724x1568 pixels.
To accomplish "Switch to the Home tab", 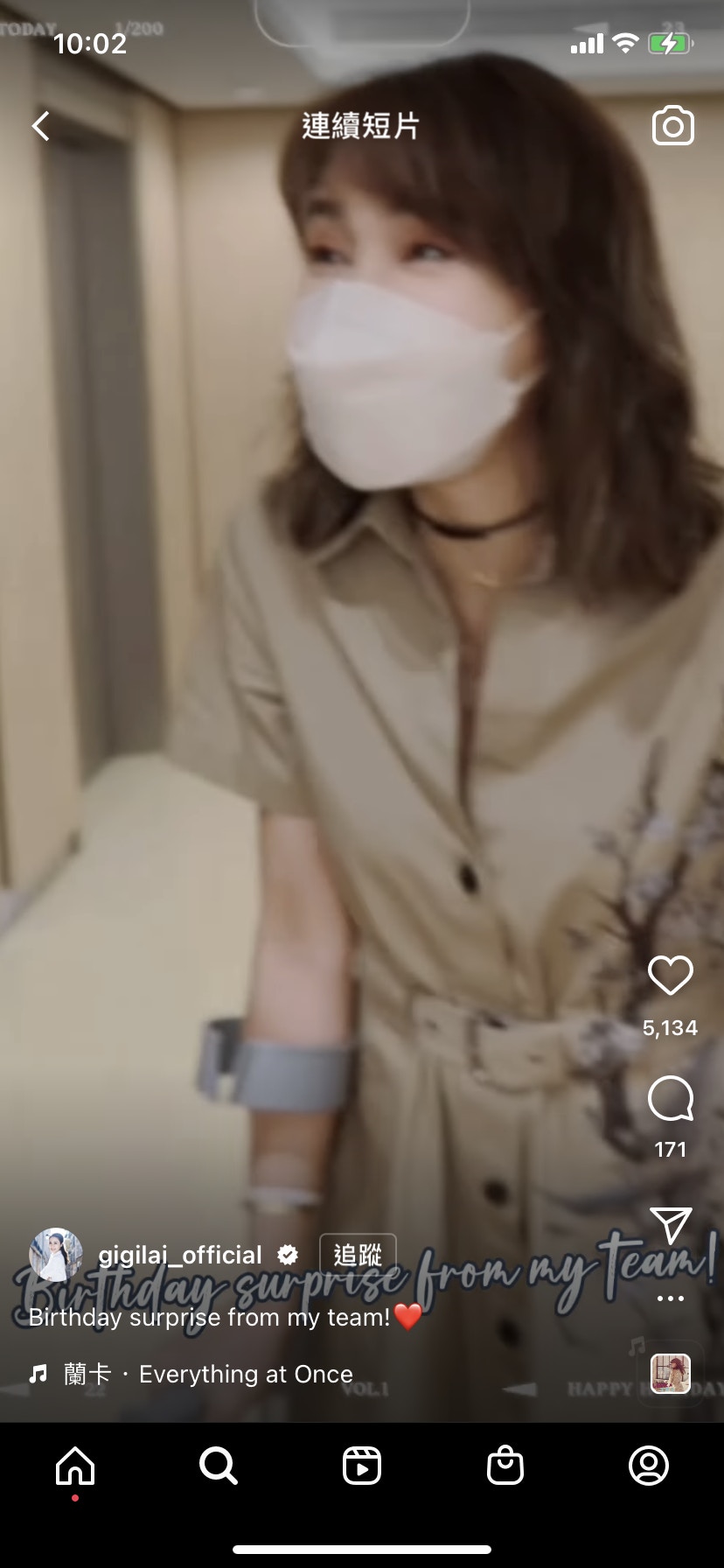I will (x=75, y=1466).
